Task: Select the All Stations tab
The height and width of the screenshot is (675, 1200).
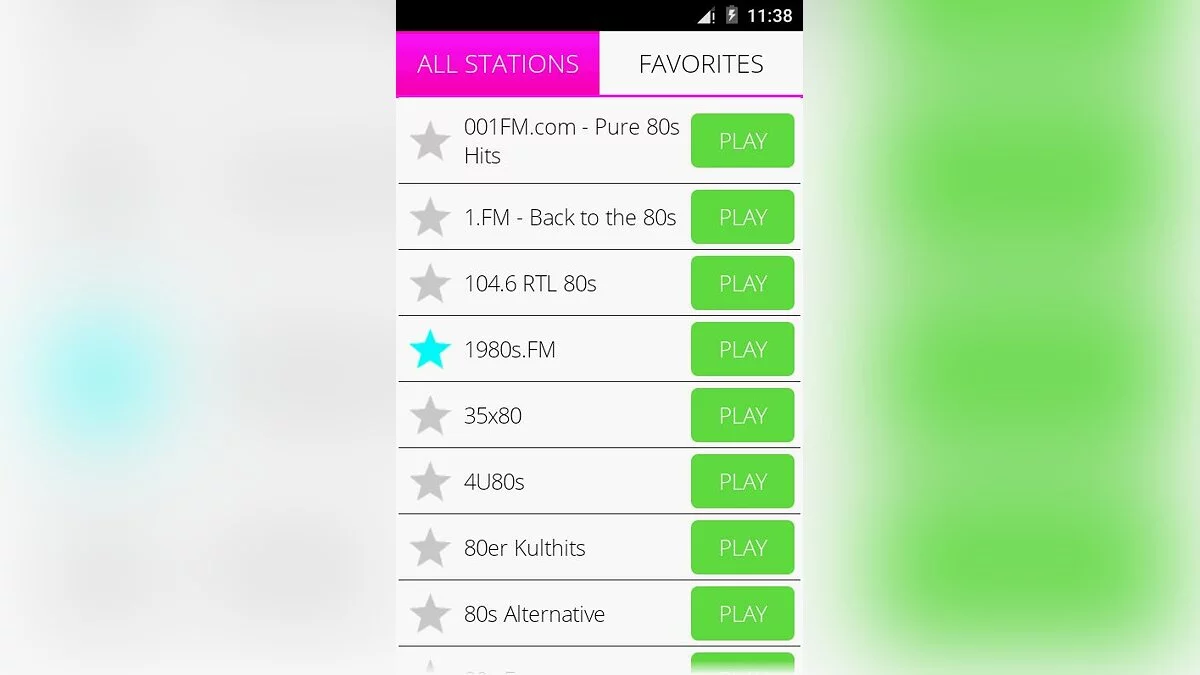Action: point(498,64)
